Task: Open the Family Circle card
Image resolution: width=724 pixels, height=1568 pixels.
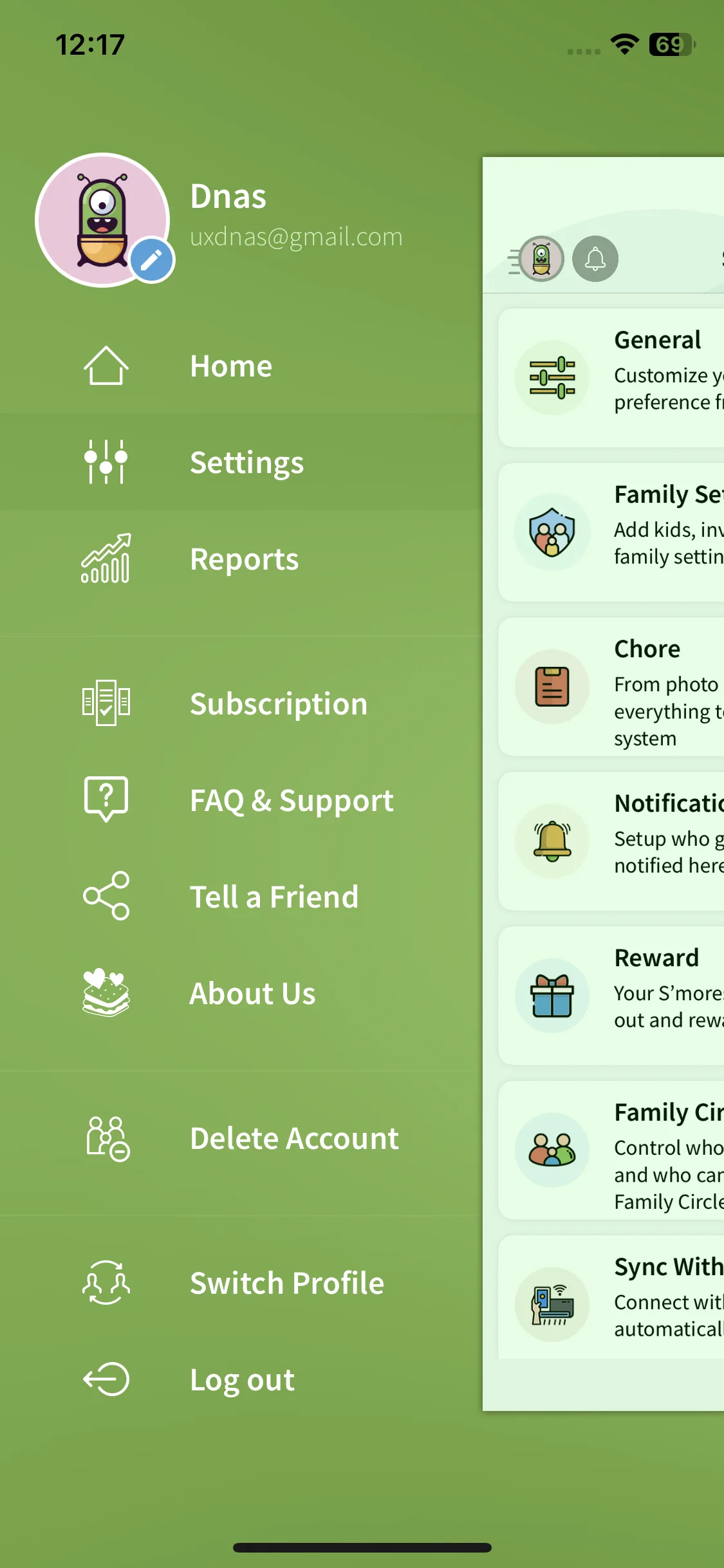Action: pyautogui.click(x=611, y=1150)
